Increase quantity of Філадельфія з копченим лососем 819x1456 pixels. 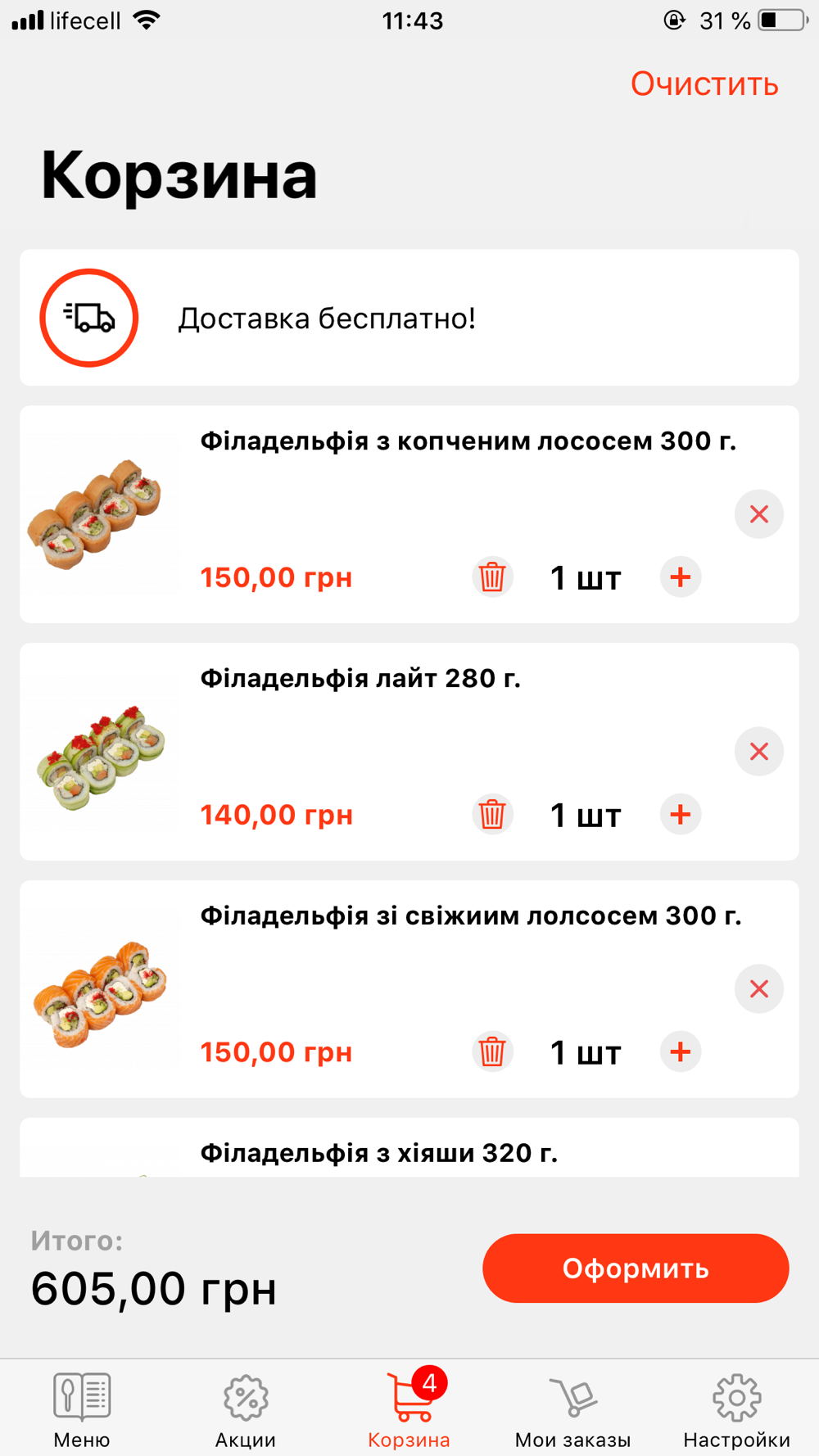[681, 577]
